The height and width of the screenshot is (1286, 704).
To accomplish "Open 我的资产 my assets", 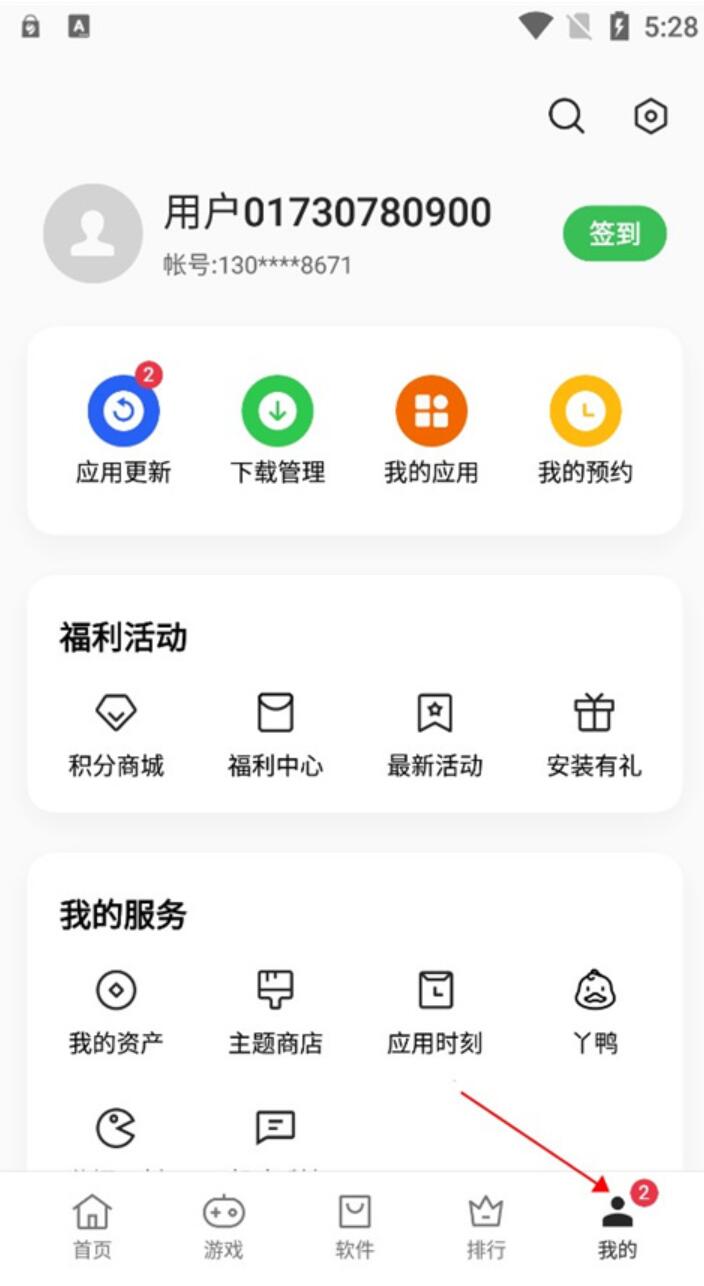I will 116,1014.
